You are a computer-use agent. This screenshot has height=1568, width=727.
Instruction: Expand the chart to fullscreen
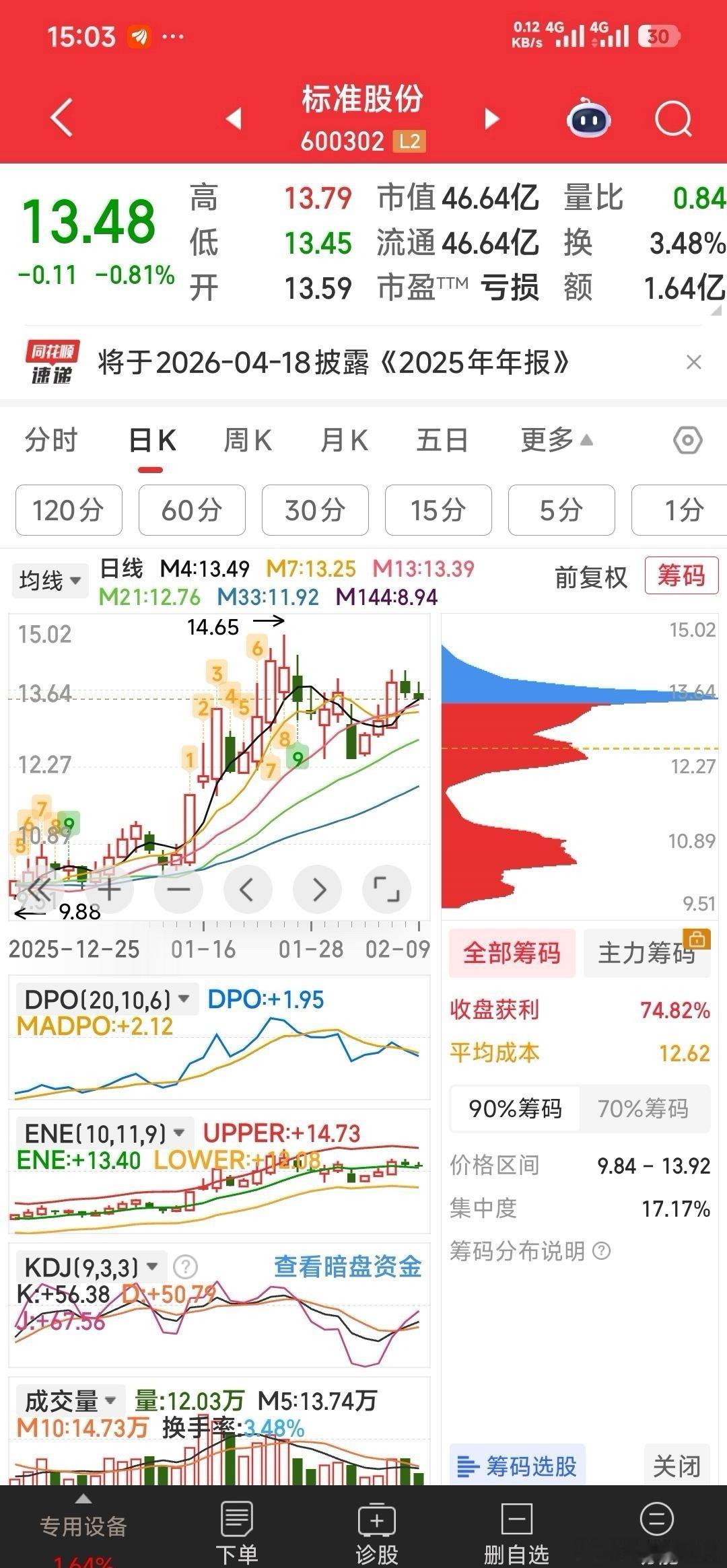tap(386, 890)
